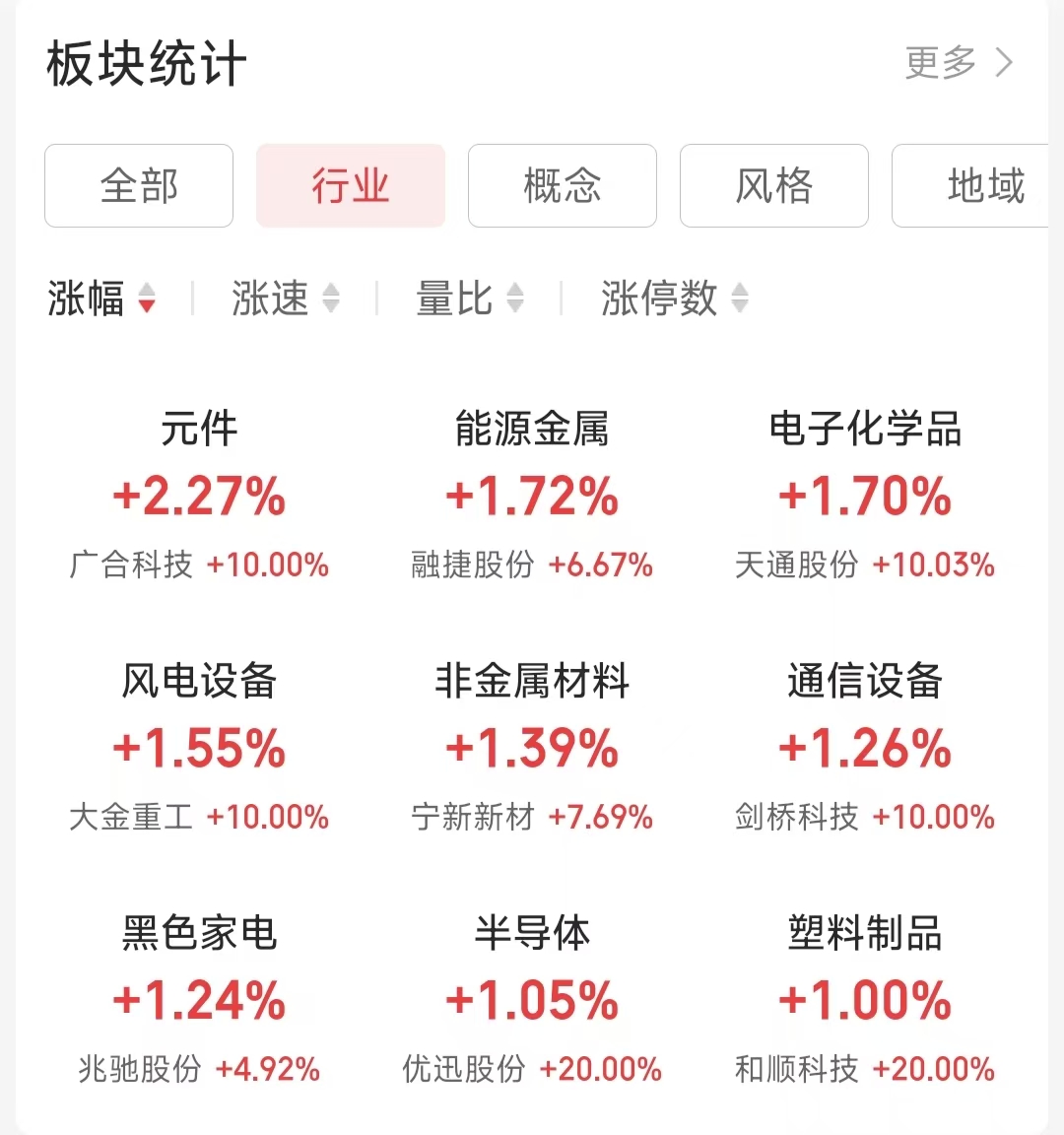The width and height of the screenshot is (1064, 1135).
Task: View the 通信设备 sector card
Action: [865, 748]
